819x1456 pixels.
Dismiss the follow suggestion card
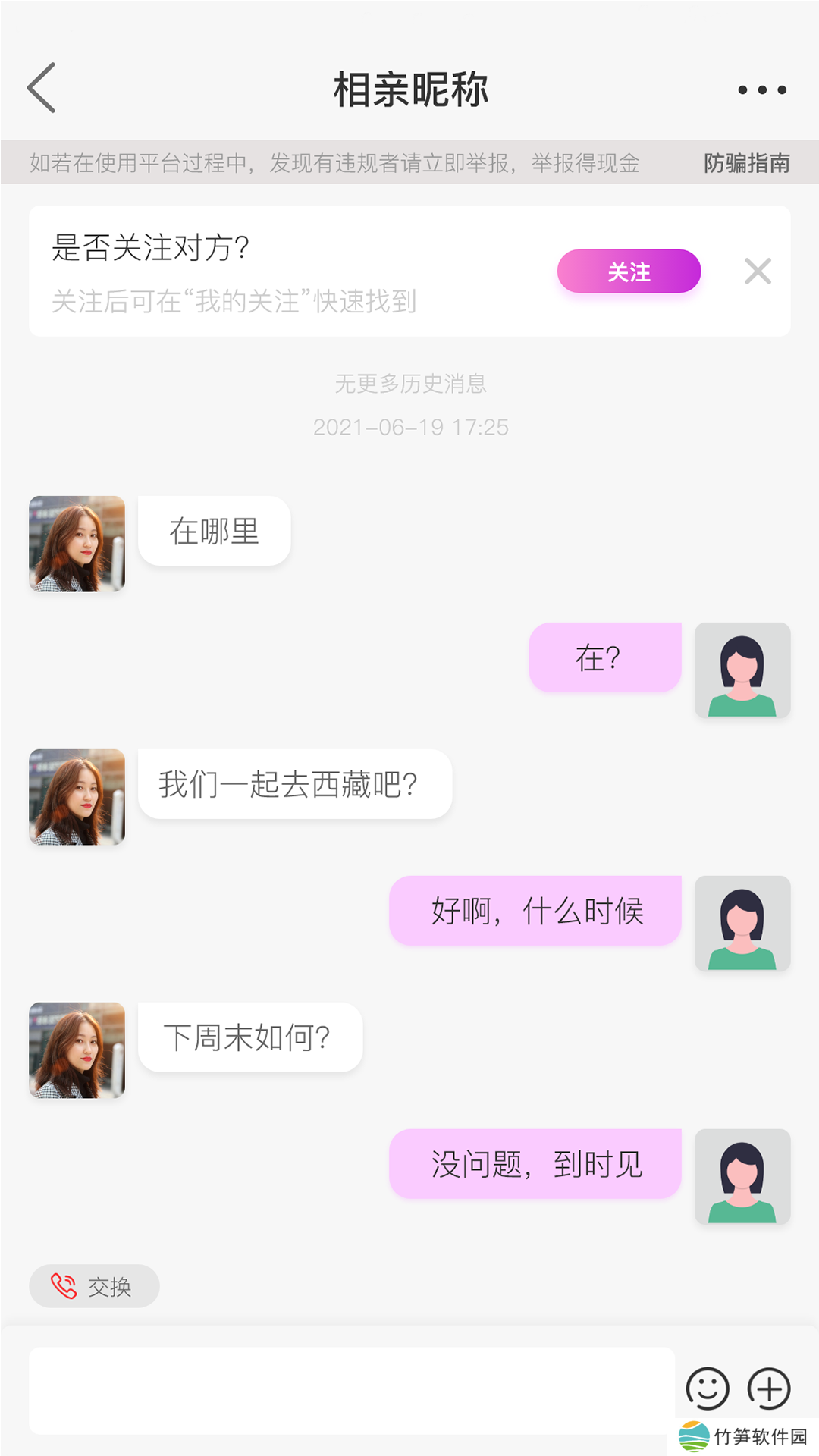pyautogui.click(x=758, y=271)
